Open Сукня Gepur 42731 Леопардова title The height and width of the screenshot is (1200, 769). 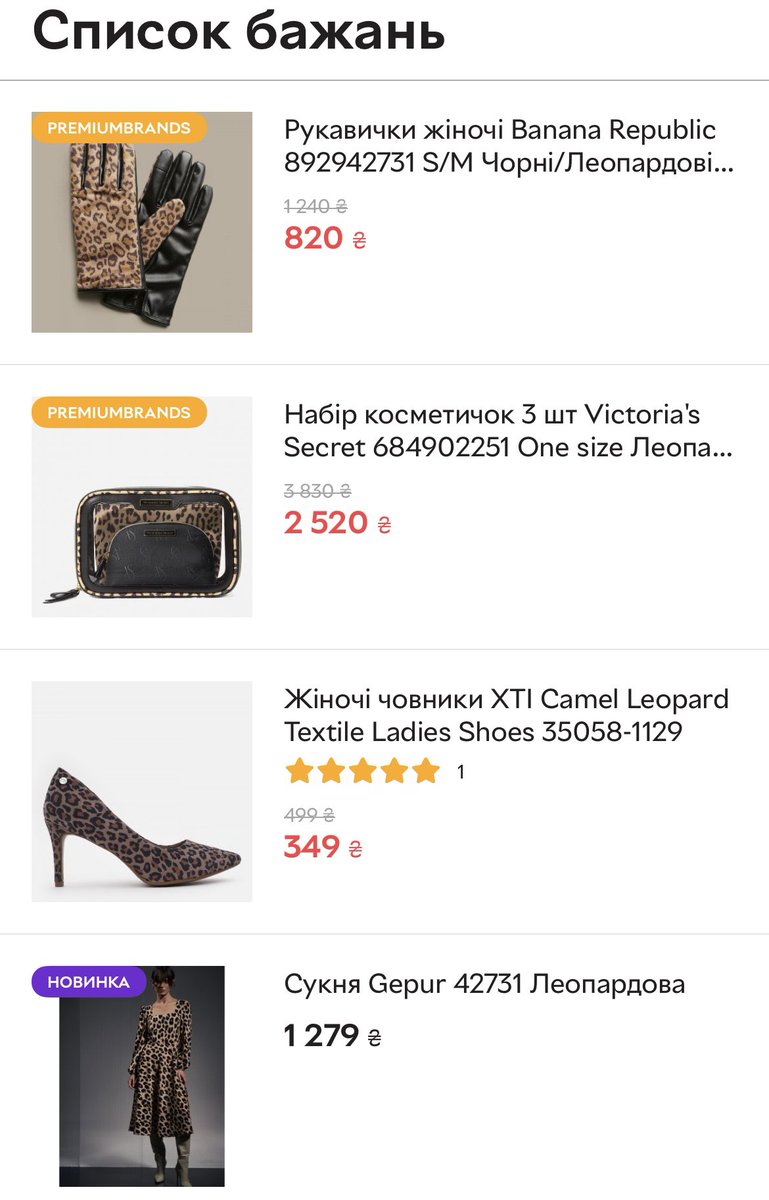[x=484, y=984]
